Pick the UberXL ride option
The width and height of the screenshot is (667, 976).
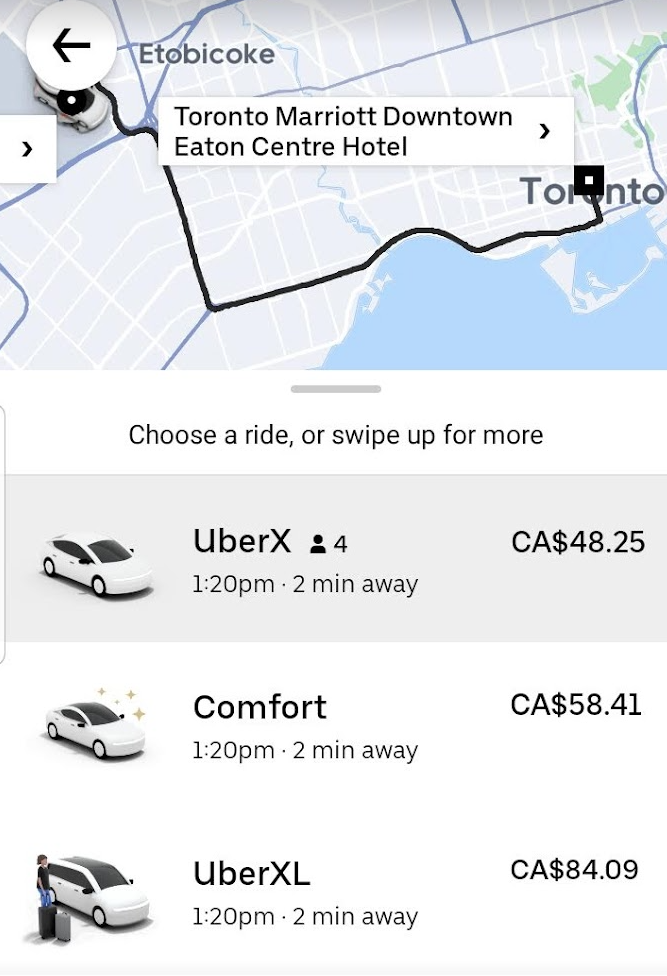(333, 890)
